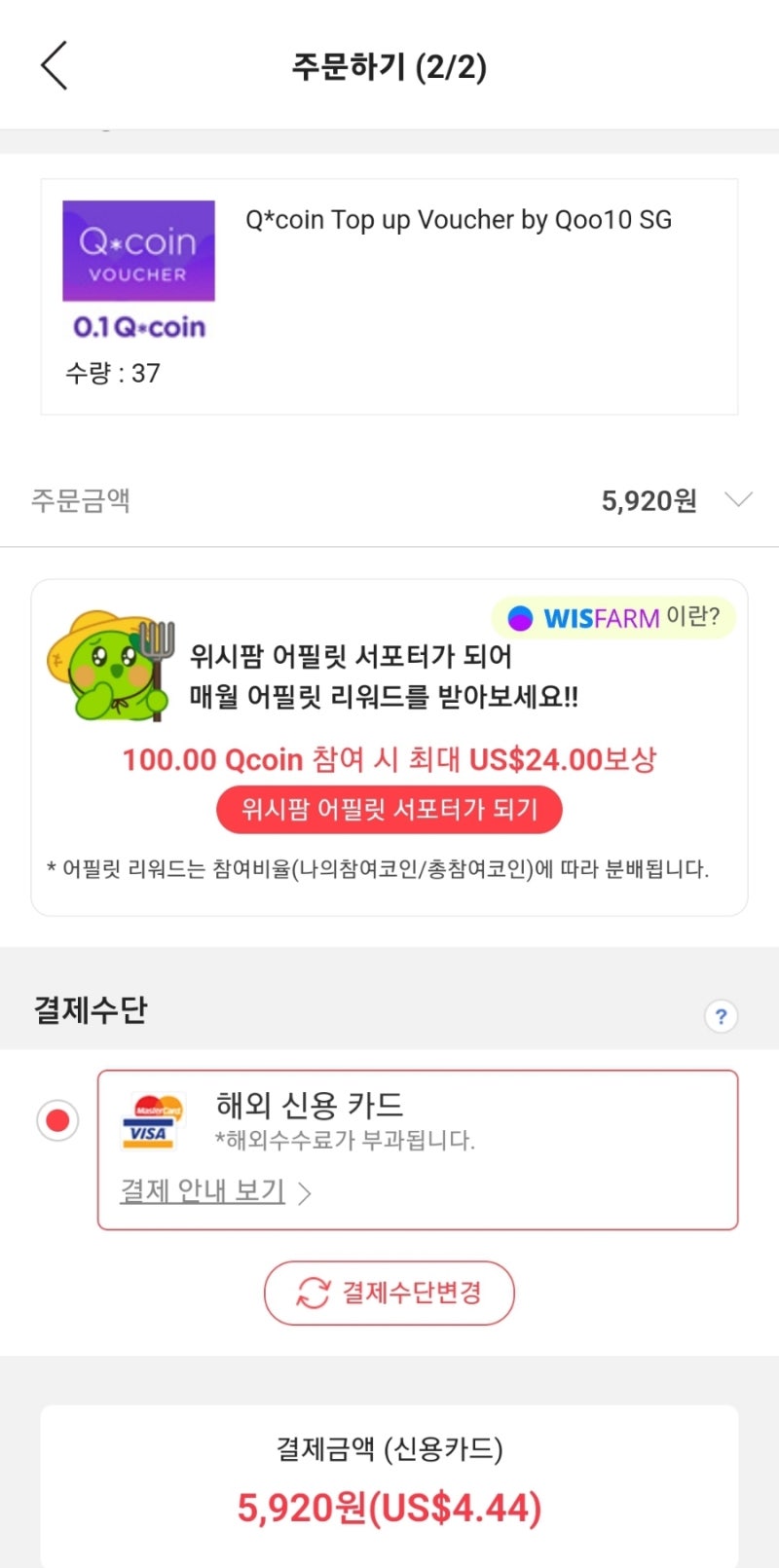Tap the WISFARM logo icon
The image size is (779, 1568).
(519, 616)
